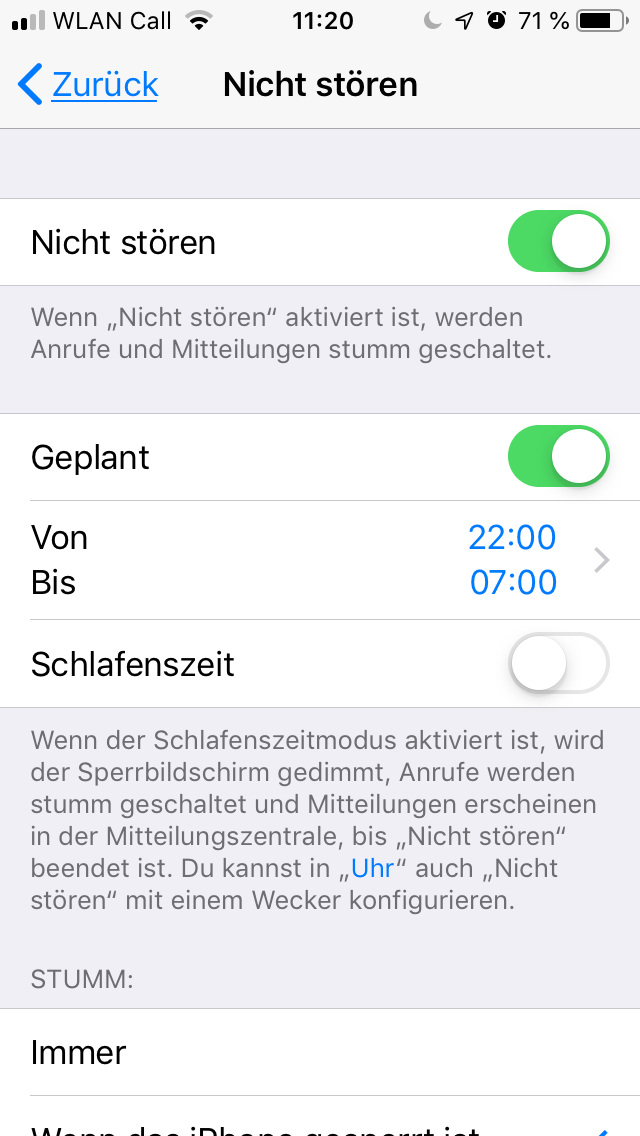Select Immer under Stumm
The width and height of the screenshot is (640, 1136).
pos(320,1052)
